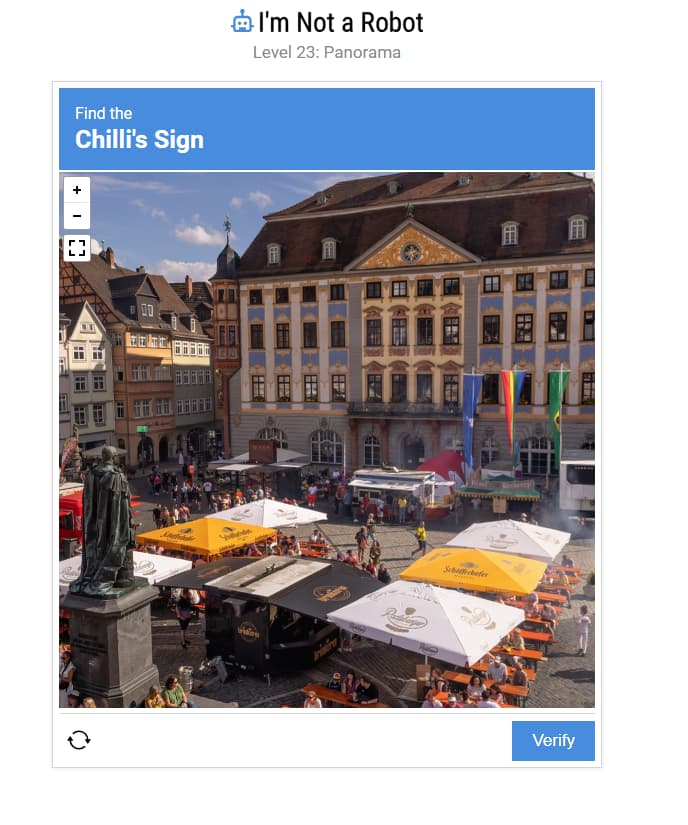This screenshot has width=688, height=825.
Task: Zoom in on the panorama
Action: tap(77, 189)
